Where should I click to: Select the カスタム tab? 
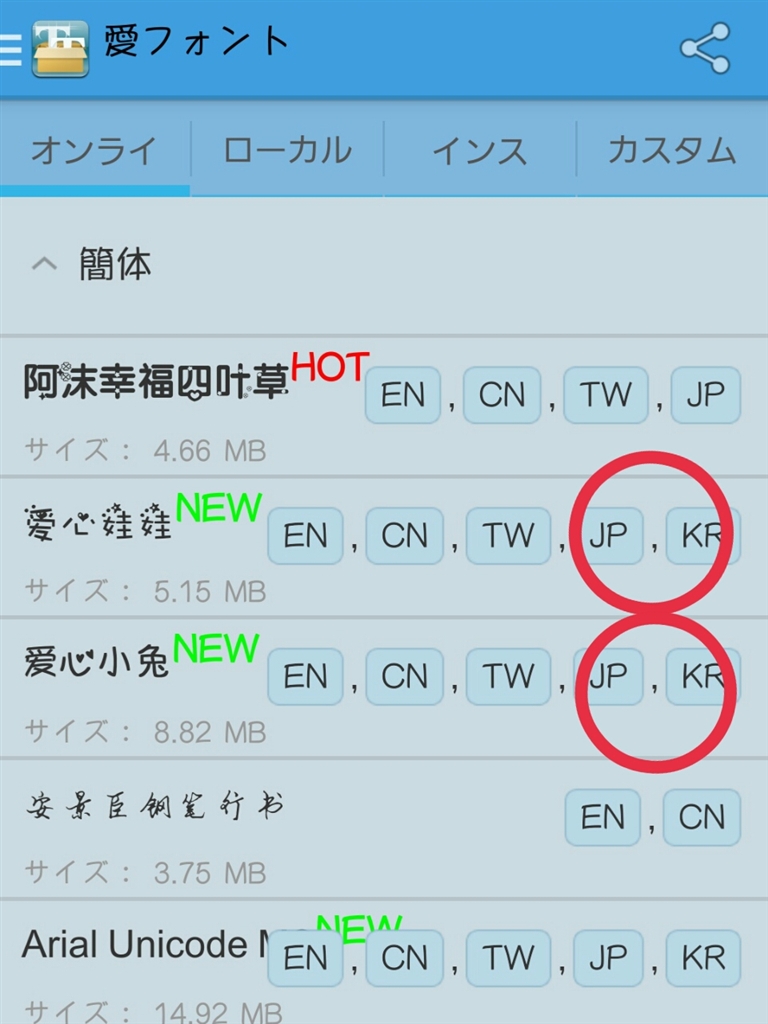[671, 151]
